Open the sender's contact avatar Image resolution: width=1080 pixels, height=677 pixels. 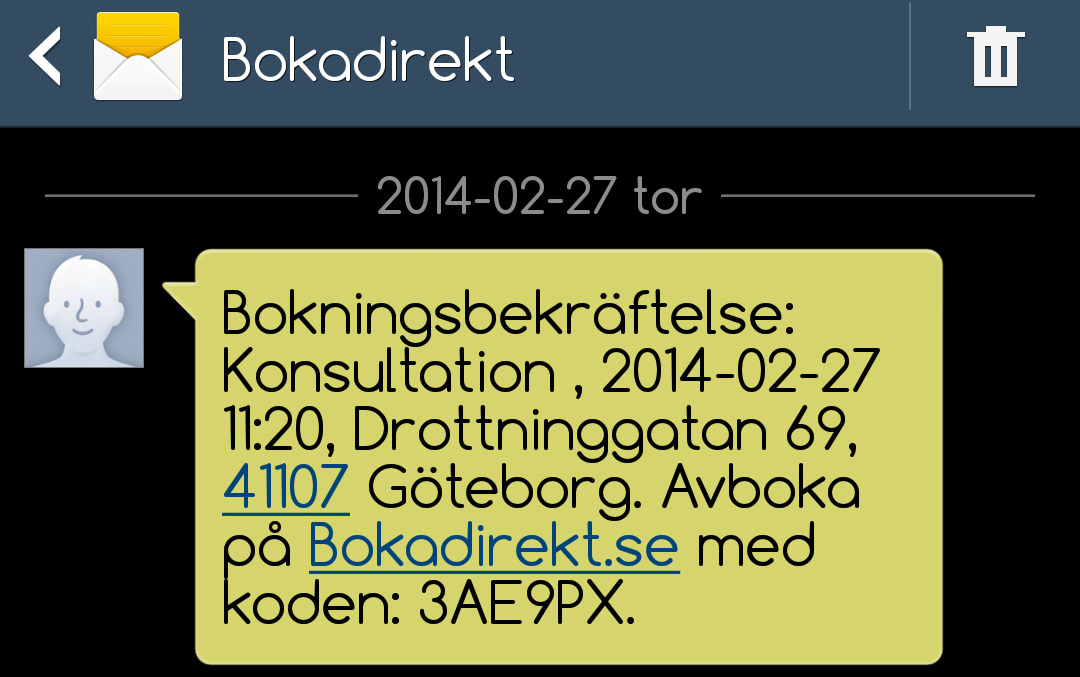click(84, 308)
